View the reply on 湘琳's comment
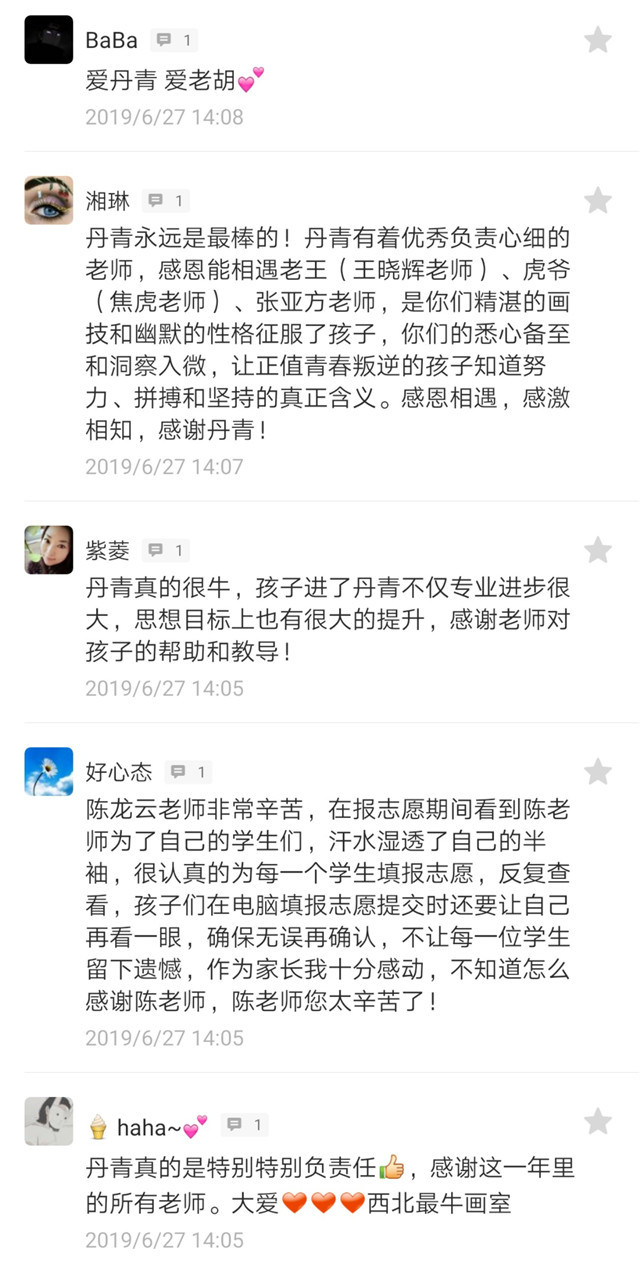This screenshot has height=1271, width=640. click(x=165, y=201)
